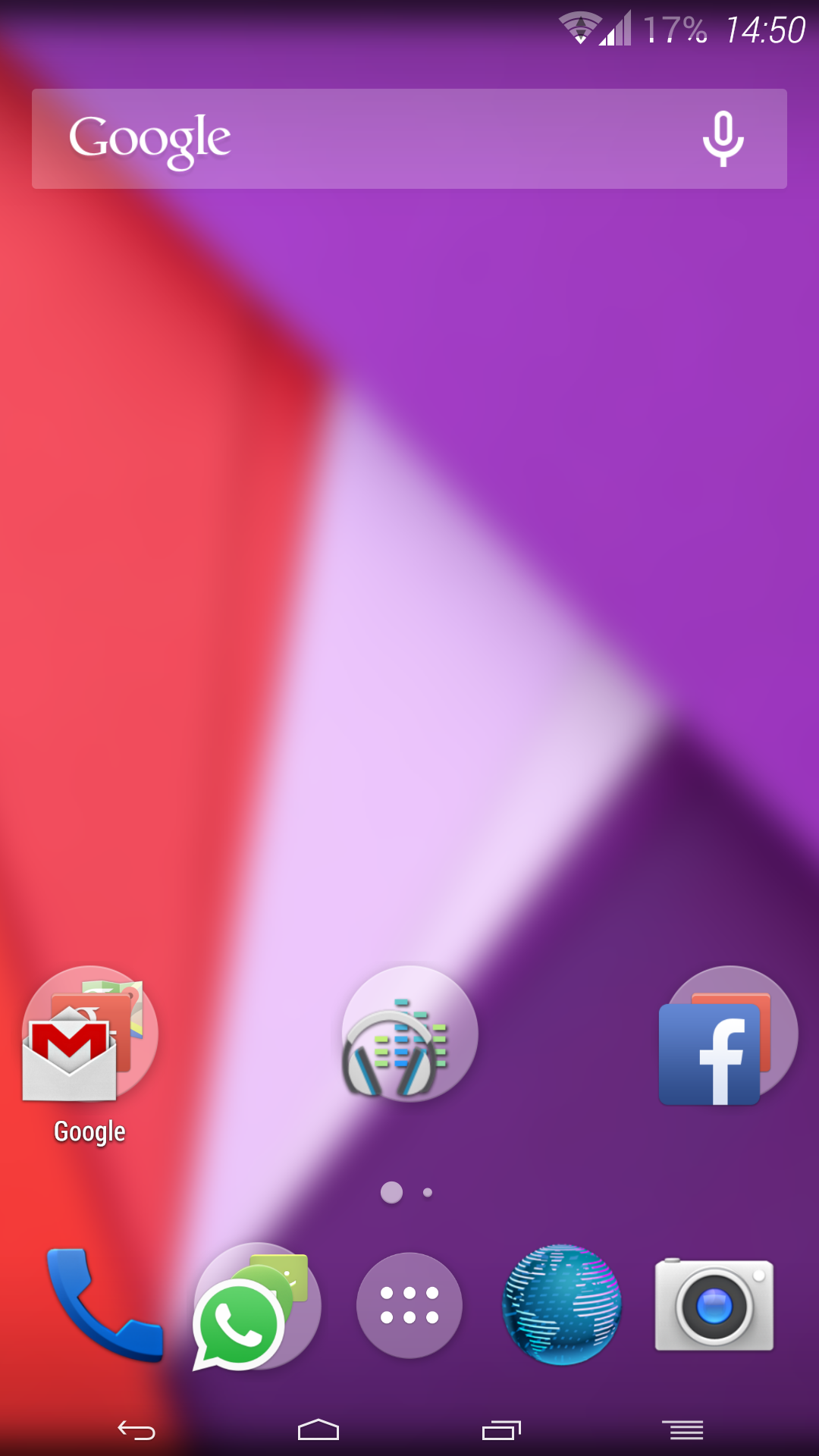Start voice search with the microphone
Screen dimensions: 819x1456
pos(723,139)
